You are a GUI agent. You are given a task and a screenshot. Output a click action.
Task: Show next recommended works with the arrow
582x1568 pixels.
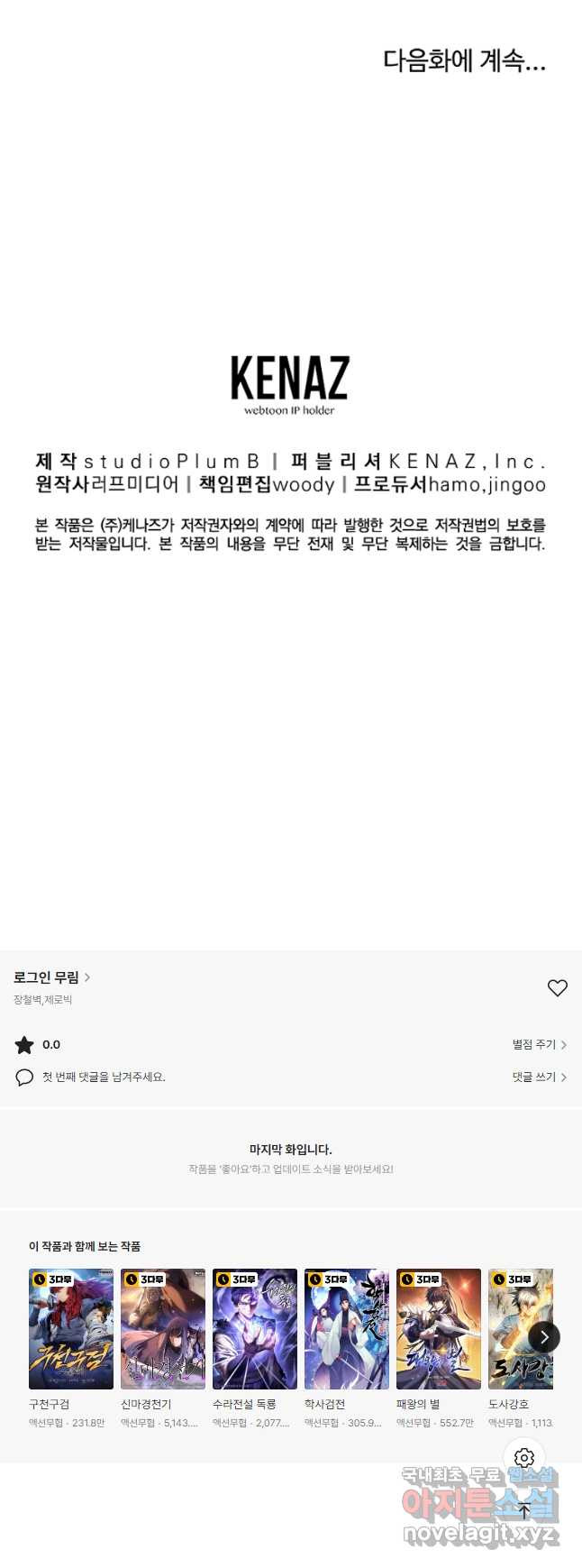[x=543, y=1337]
